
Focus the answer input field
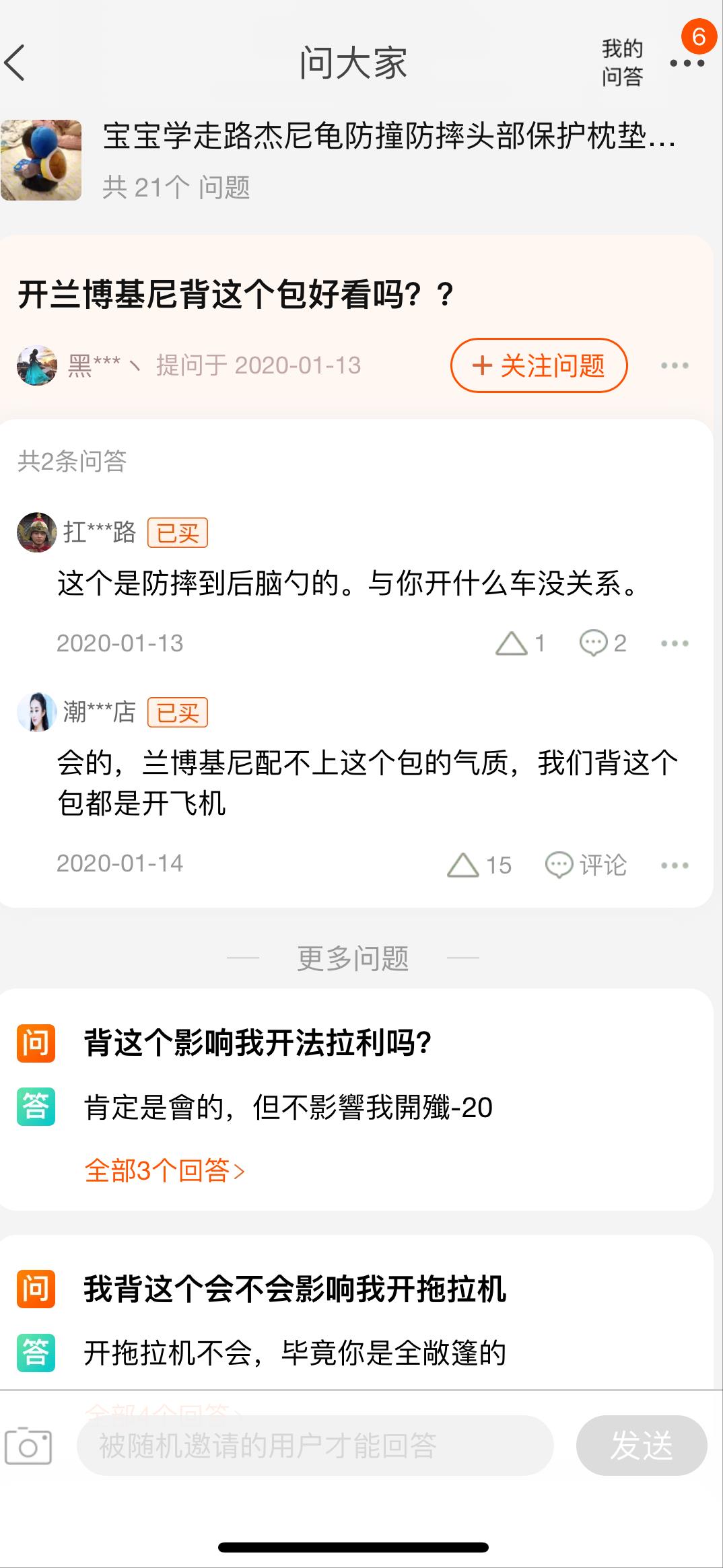pos(314,1446)
